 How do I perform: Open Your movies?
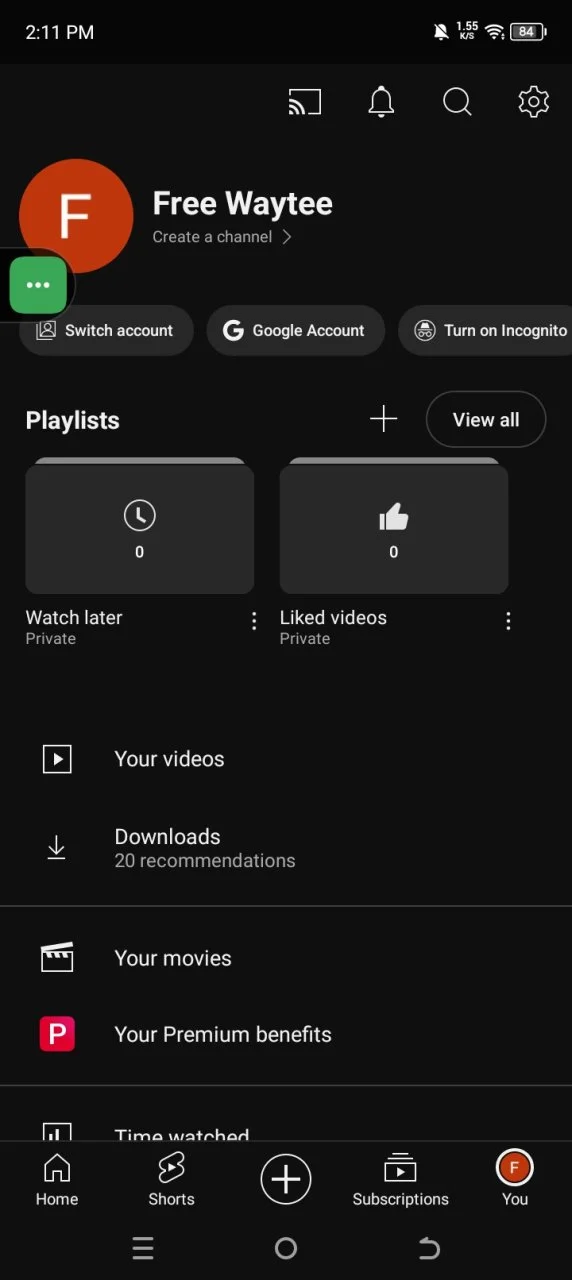[286, 958]
